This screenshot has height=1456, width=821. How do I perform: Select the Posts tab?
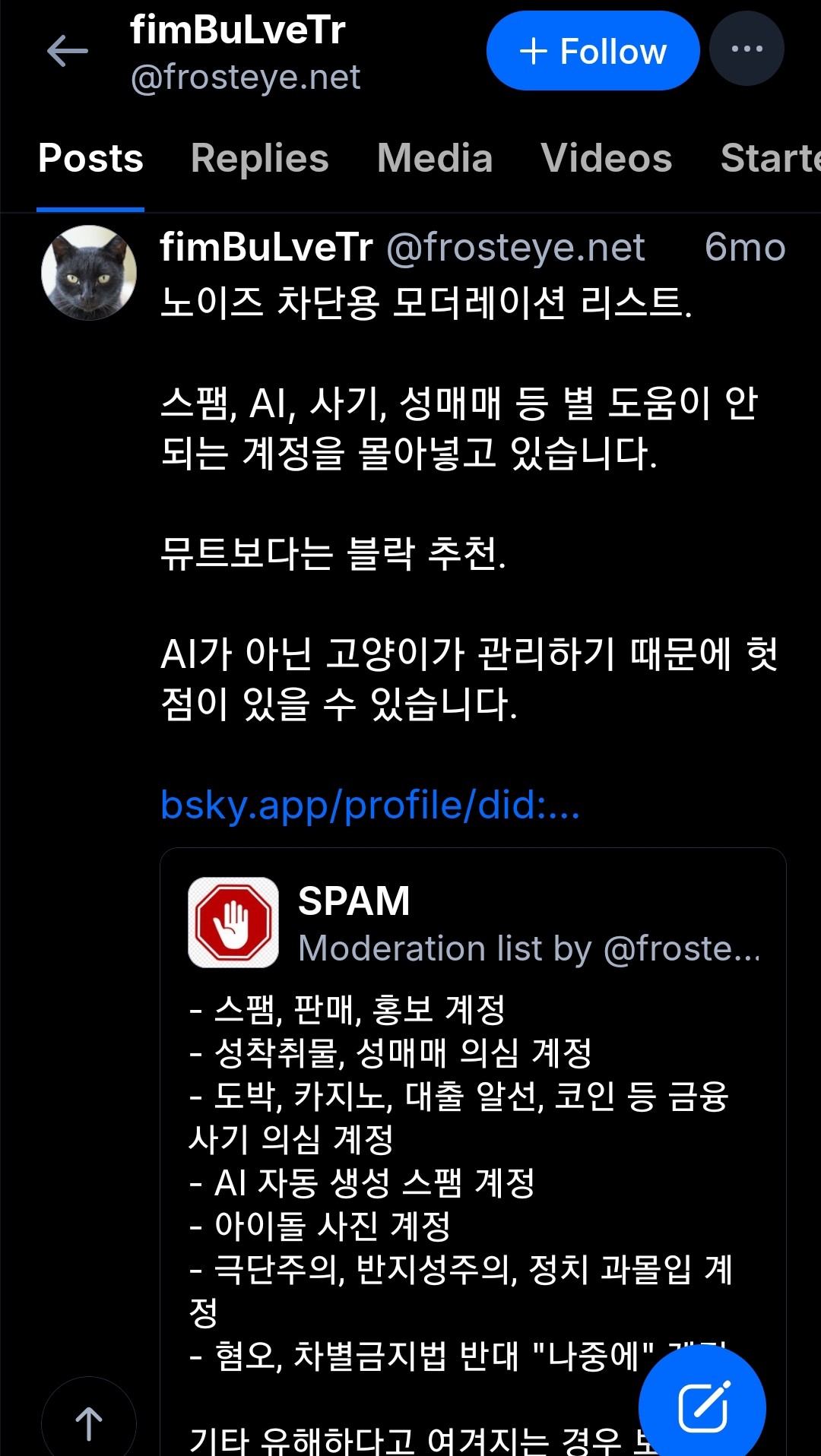(90, 158)
